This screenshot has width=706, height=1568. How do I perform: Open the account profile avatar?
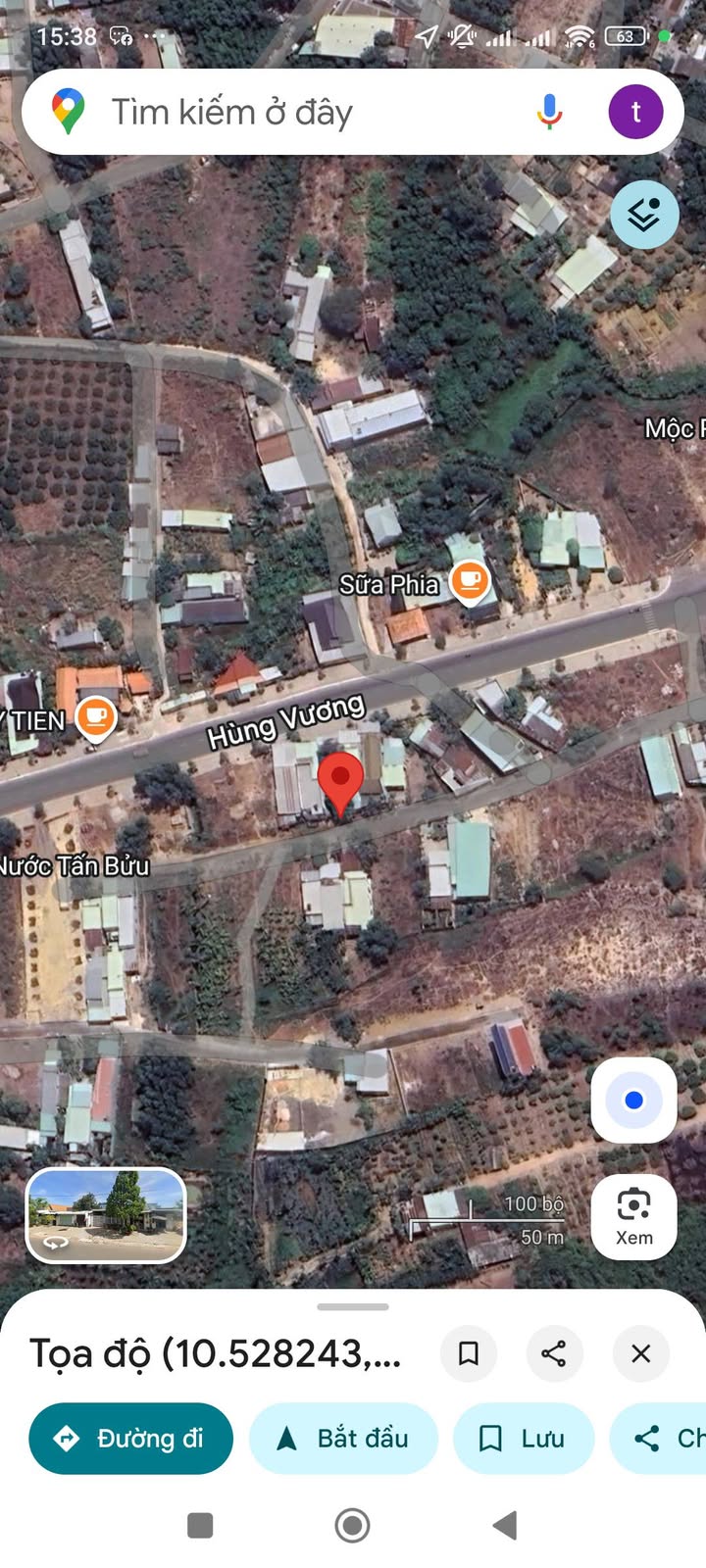[x=635, y=112]
